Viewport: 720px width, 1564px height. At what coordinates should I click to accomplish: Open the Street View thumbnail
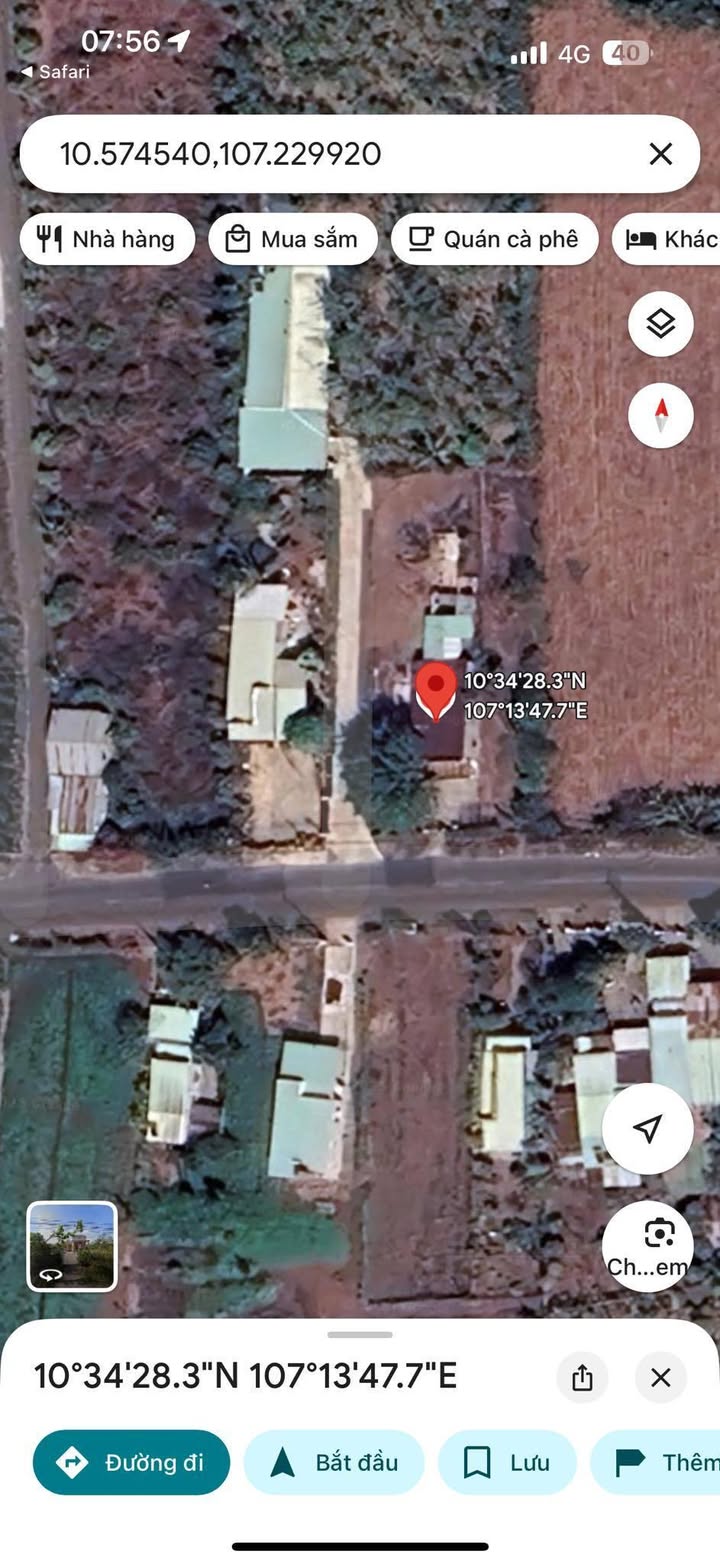coord(72,1246)
